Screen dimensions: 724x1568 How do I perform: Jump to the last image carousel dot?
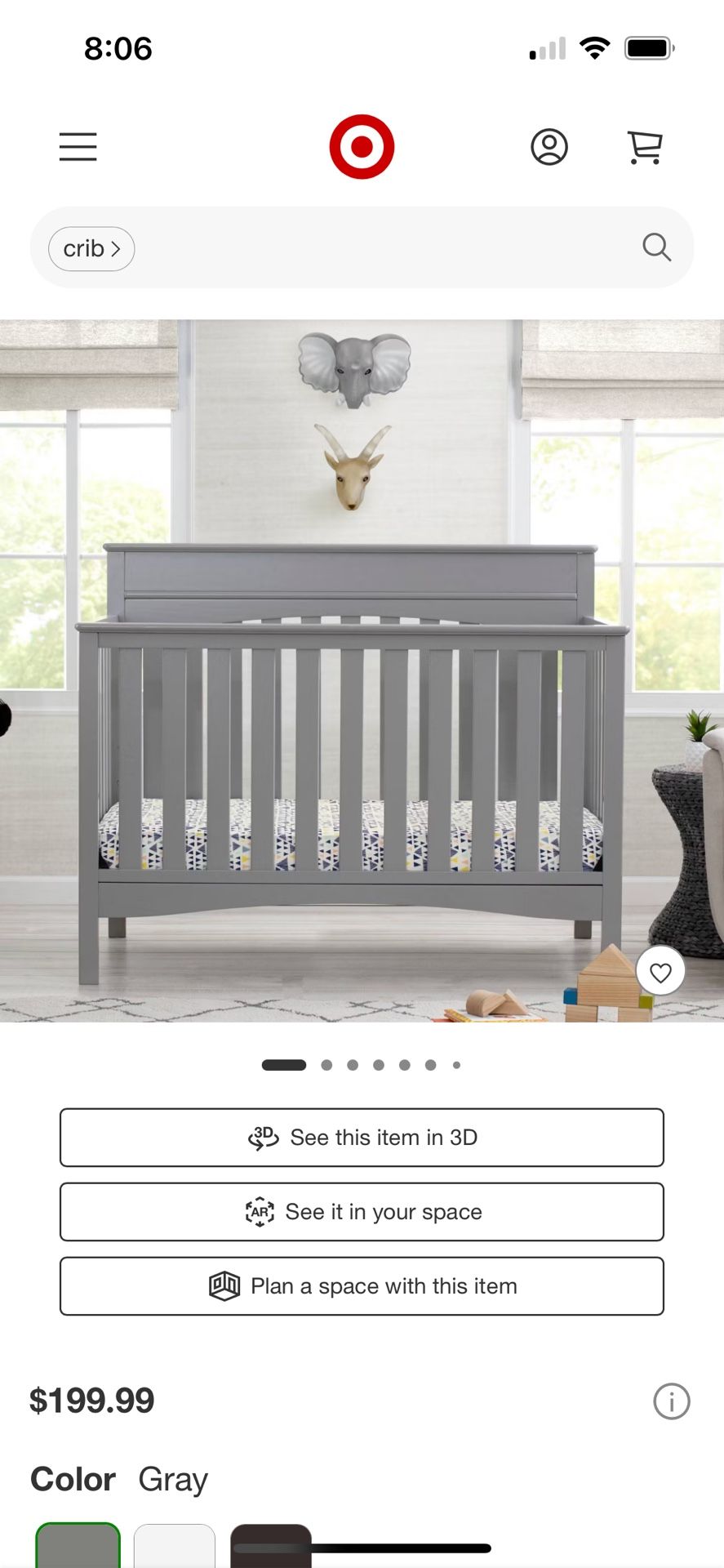point(457,1064)
